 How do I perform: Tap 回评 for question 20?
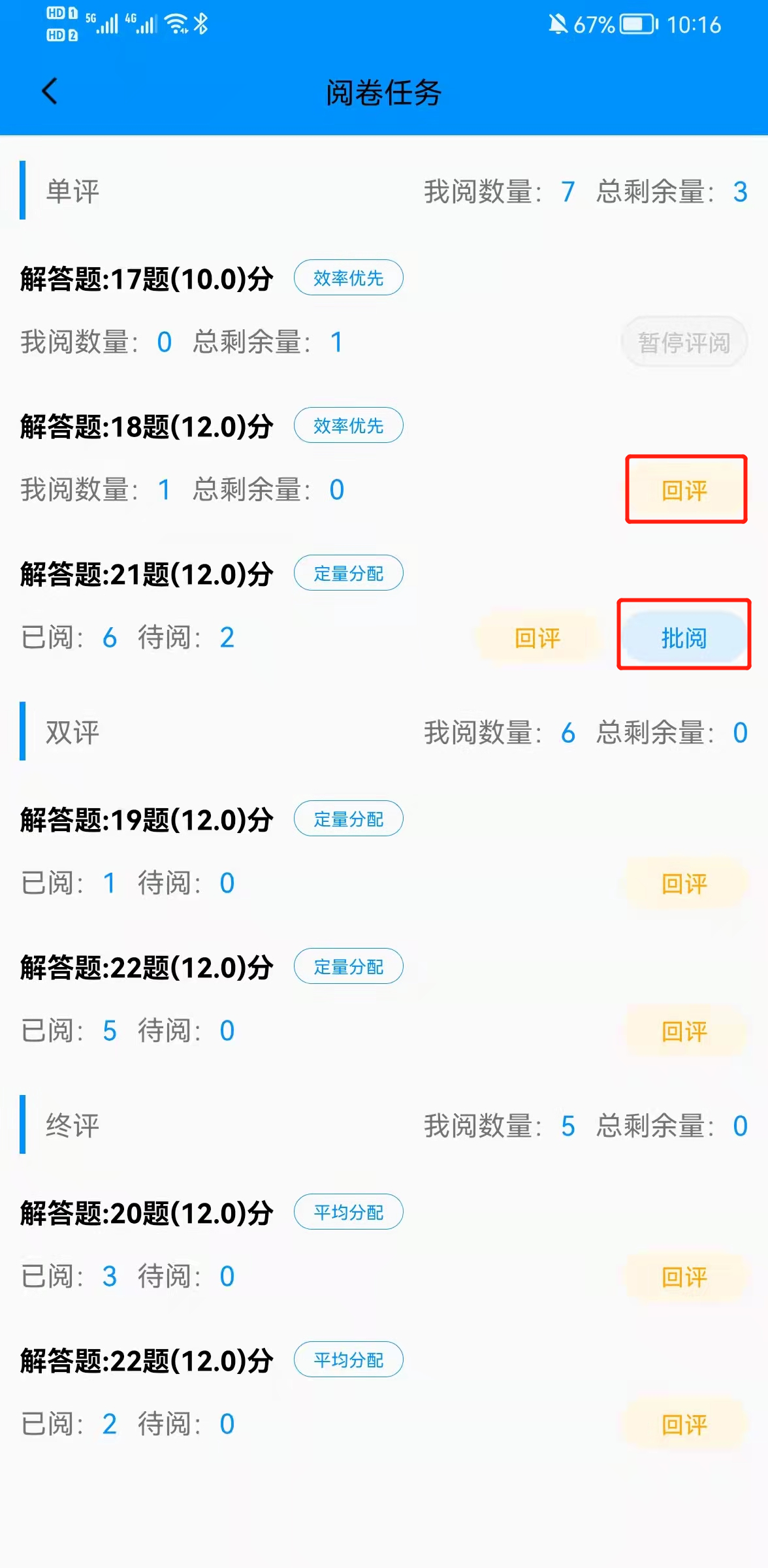(x=684, y=1277)
